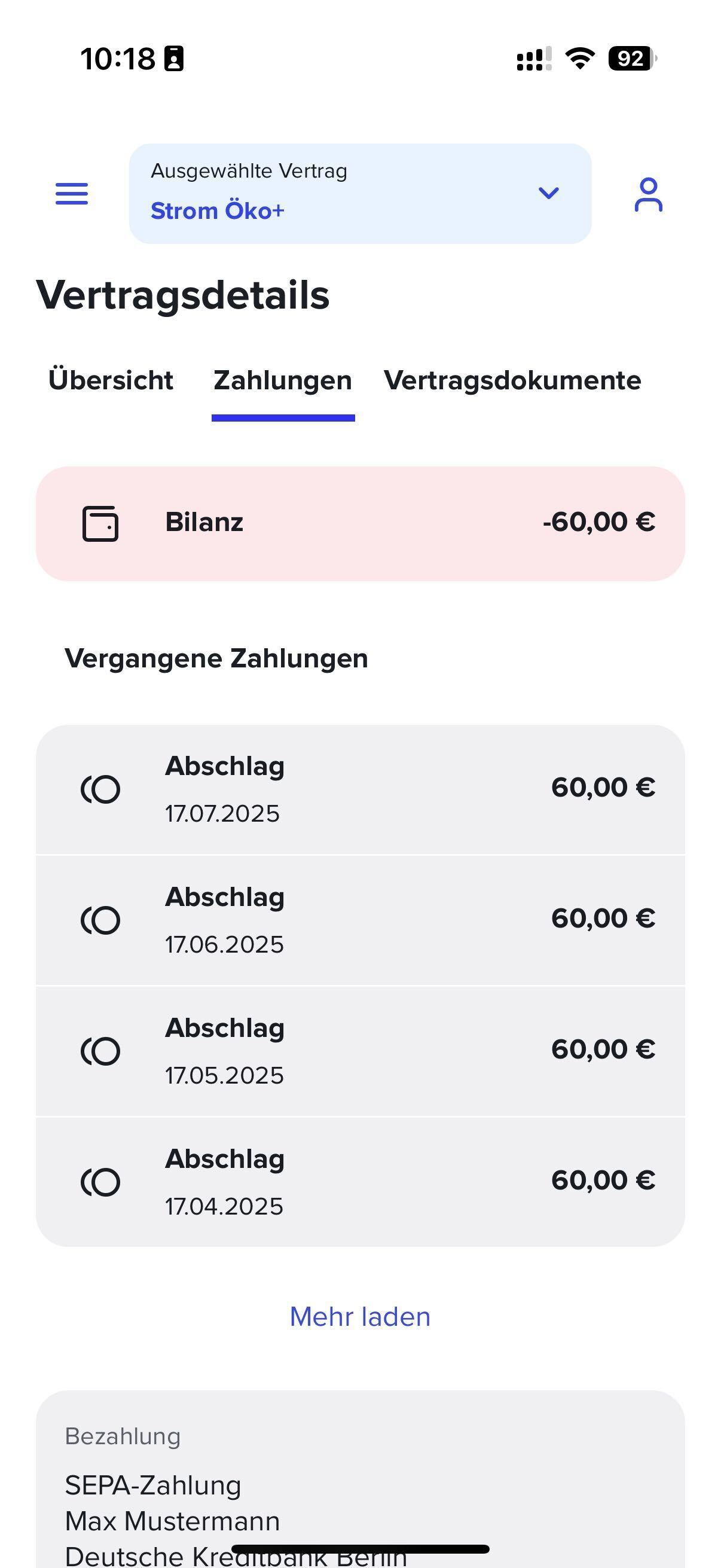Open the Bilanz balance card
Viewport: 721px width, 1568px height.
(x=359, y=523)
